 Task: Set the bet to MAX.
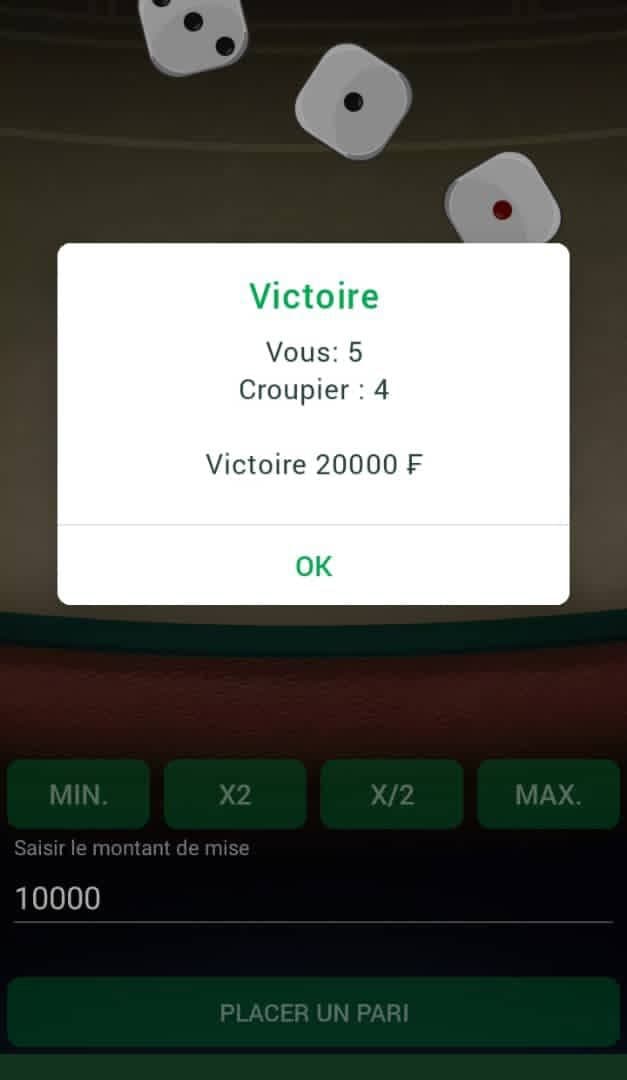tap(548, 795)
